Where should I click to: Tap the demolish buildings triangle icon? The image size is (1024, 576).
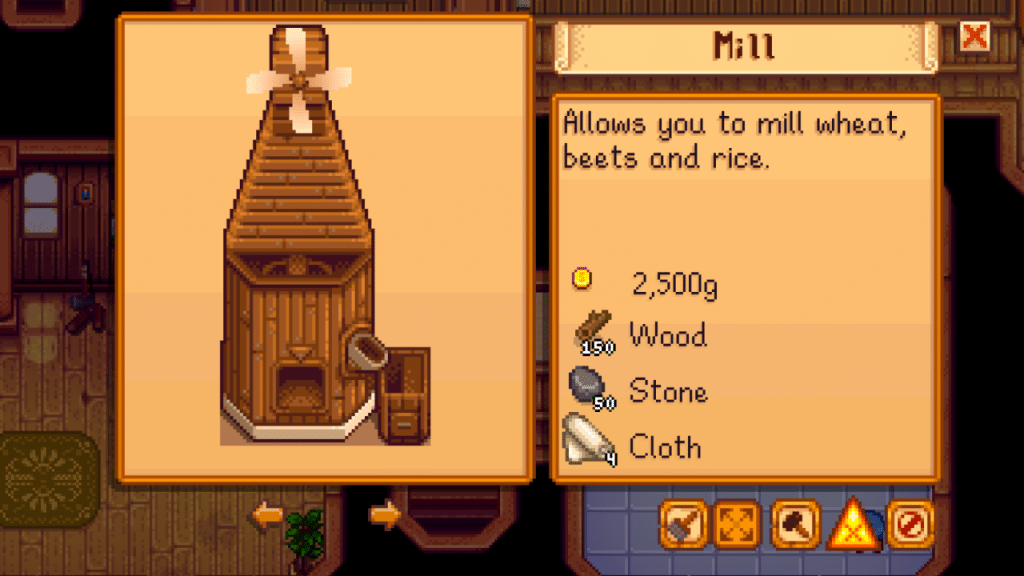click(852, 525)
